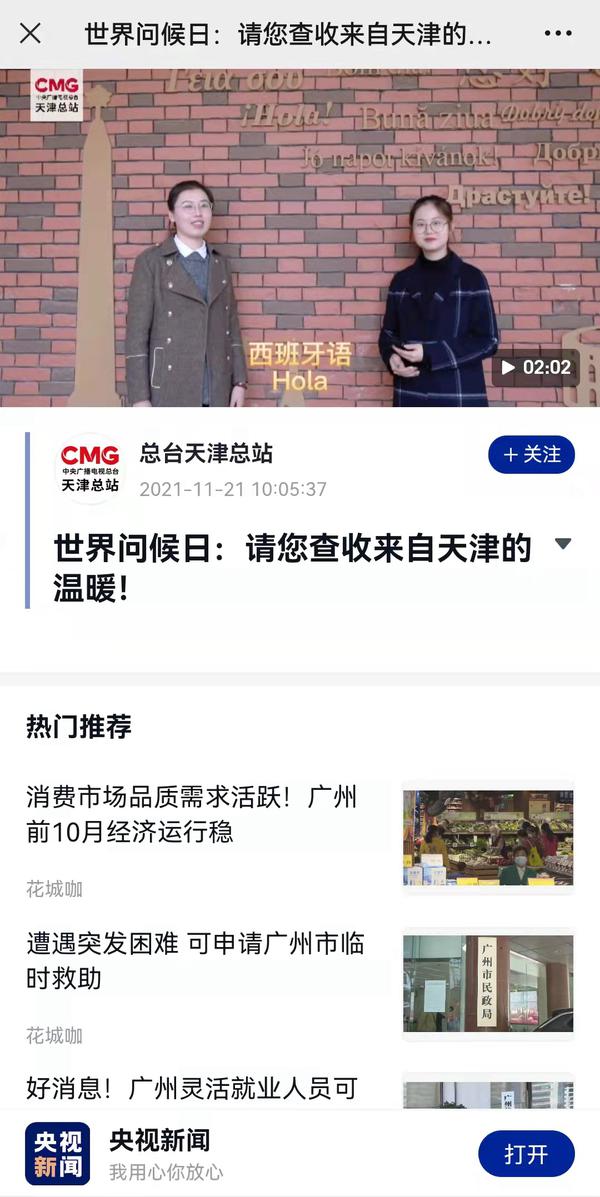Expand the article title arrow
This screenshot has height=1197, width=600.
563,544
